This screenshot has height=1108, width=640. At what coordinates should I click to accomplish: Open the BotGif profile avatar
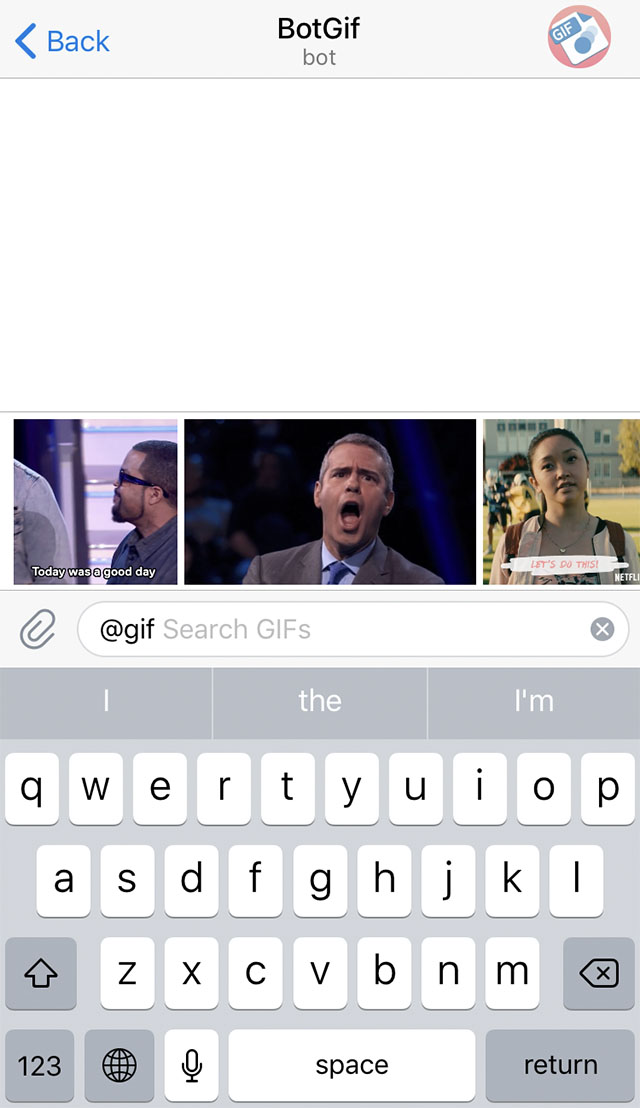click(579, 37)
